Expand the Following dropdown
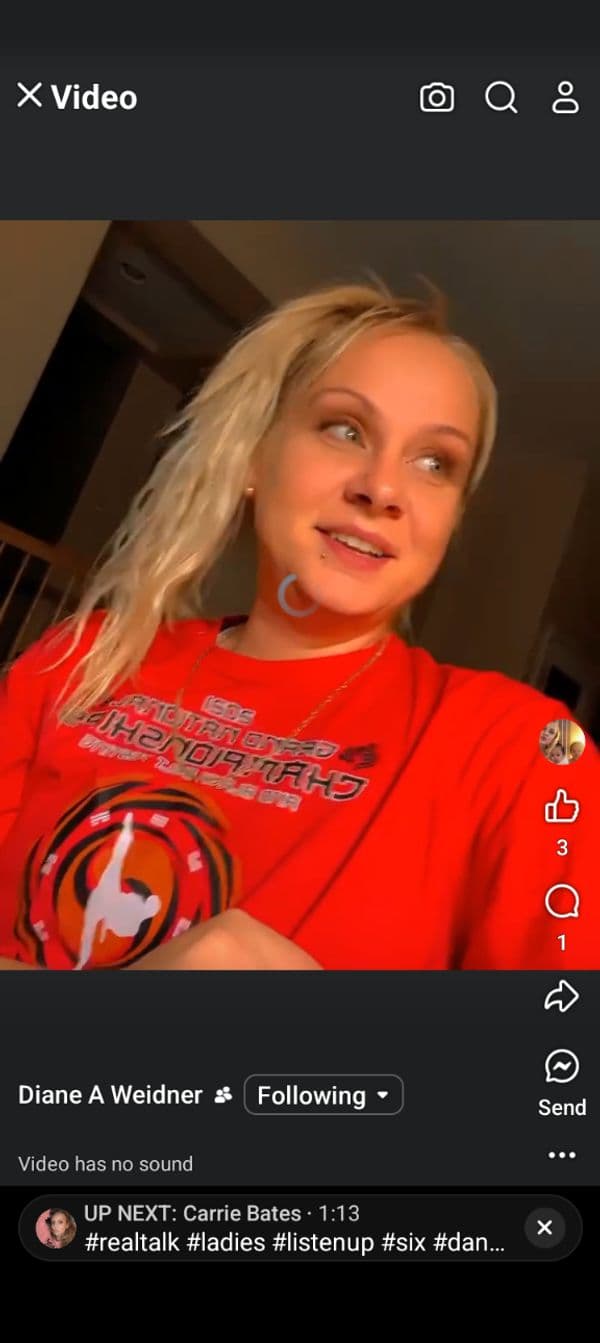The width and height of the screenshot is (600, 1343). pyautogui.click(x=323, y=1095)
